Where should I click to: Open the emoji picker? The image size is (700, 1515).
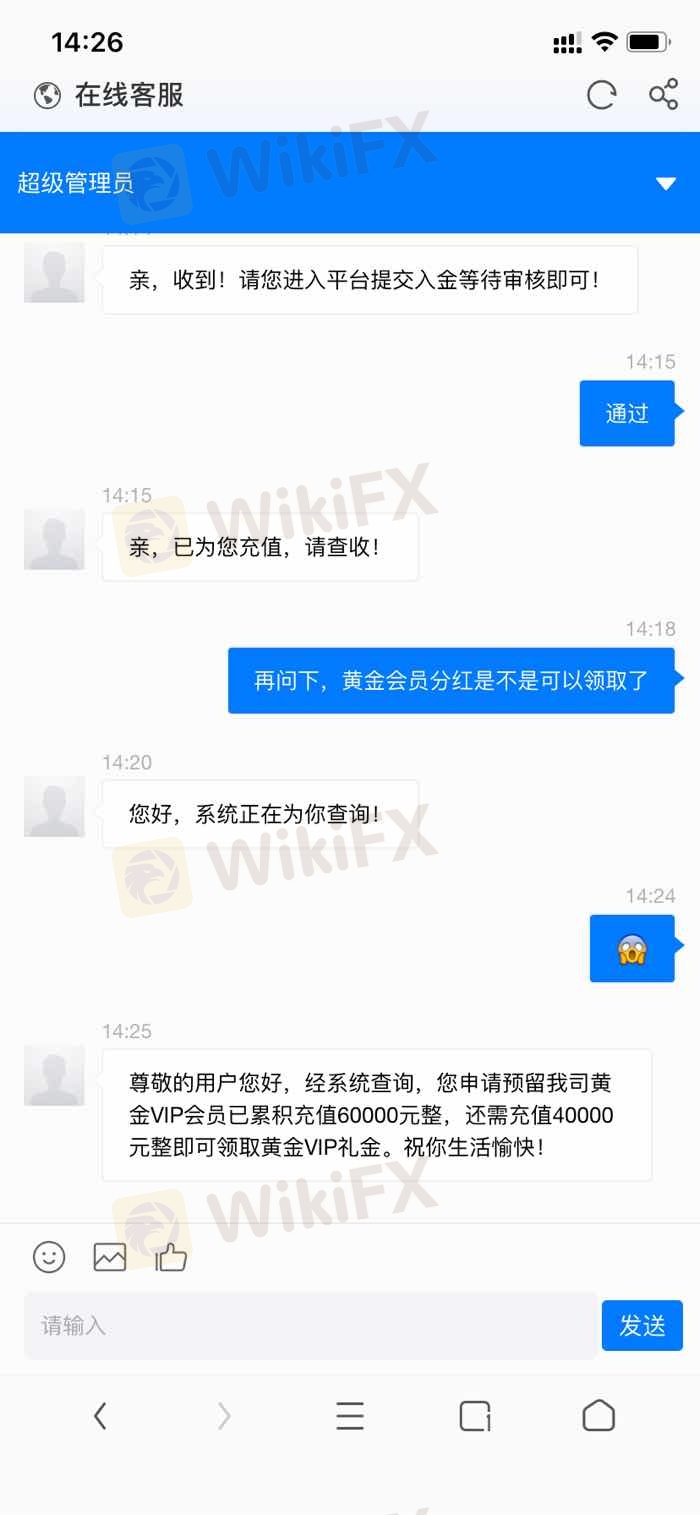tap(49, 1257)
